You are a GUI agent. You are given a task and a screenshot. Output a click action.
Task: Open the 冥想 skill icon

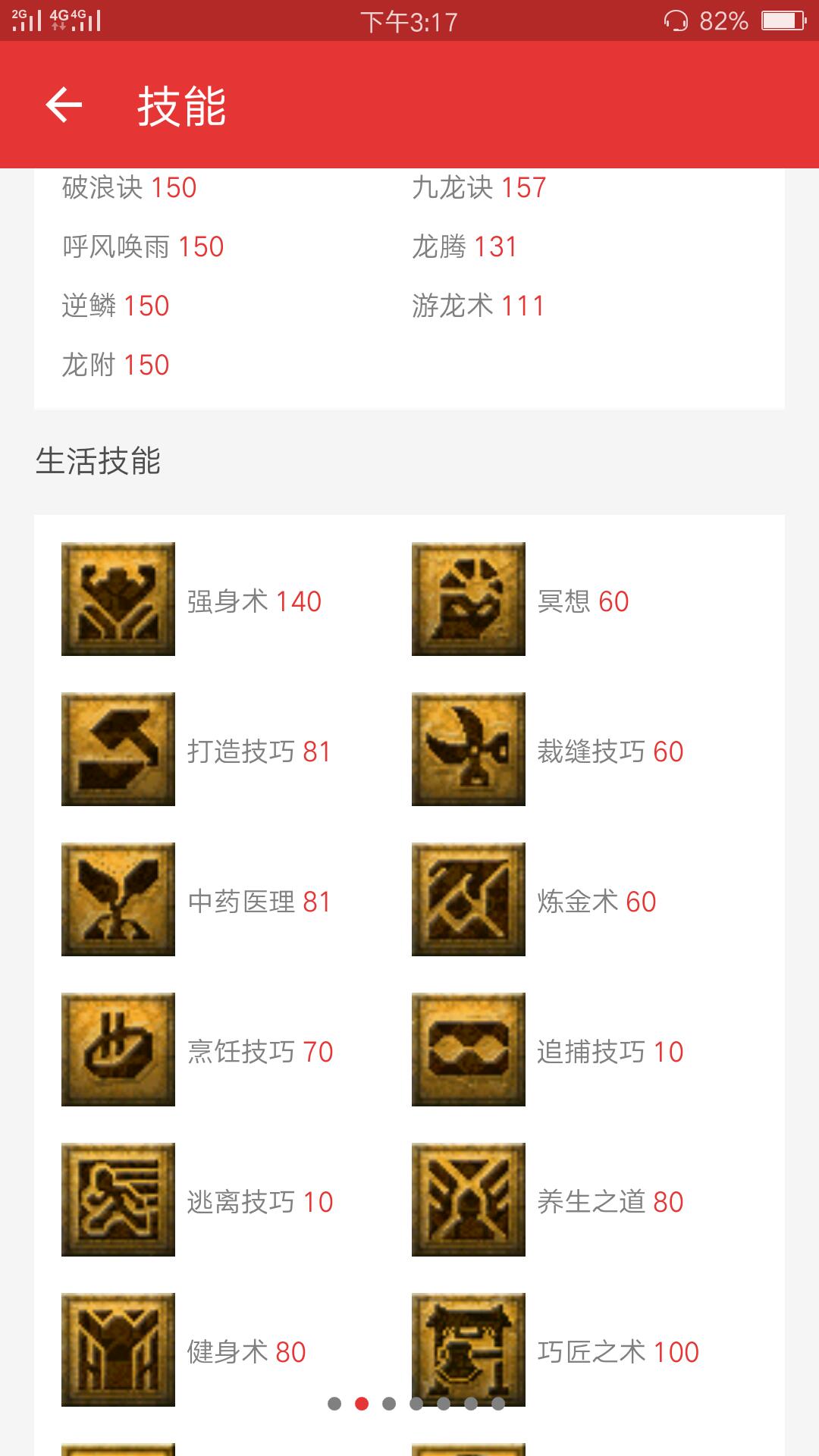click(469, 599)
